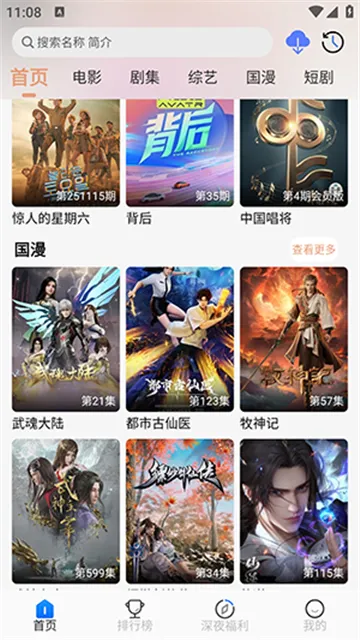Viewport: 360px width, 640px height.
Task: Open the 都市古仙医 anime card
Action: click(180, 349)
